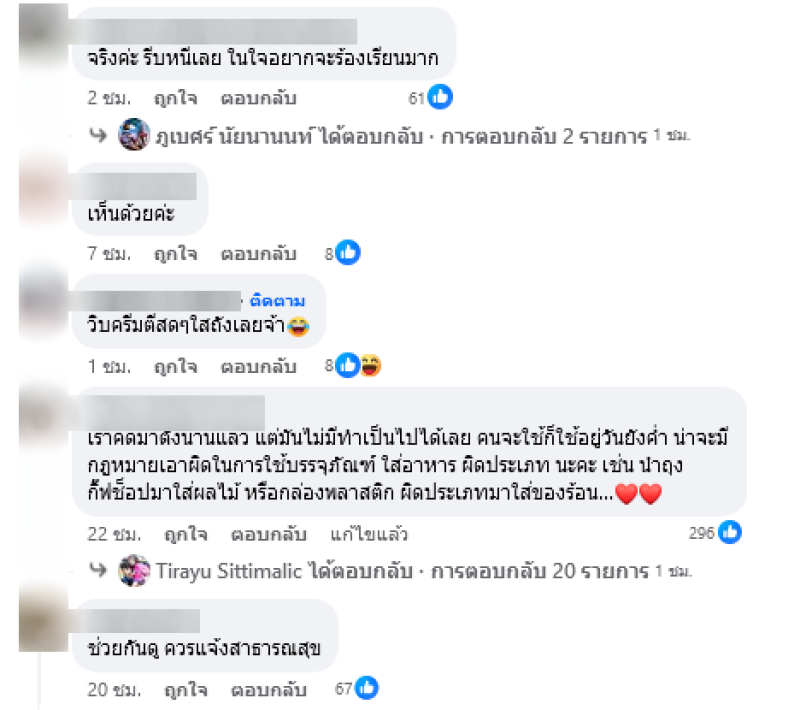800x710 pixels.
Task: Follow the commenter via ติดตาม link
Action: coord(277,300)
